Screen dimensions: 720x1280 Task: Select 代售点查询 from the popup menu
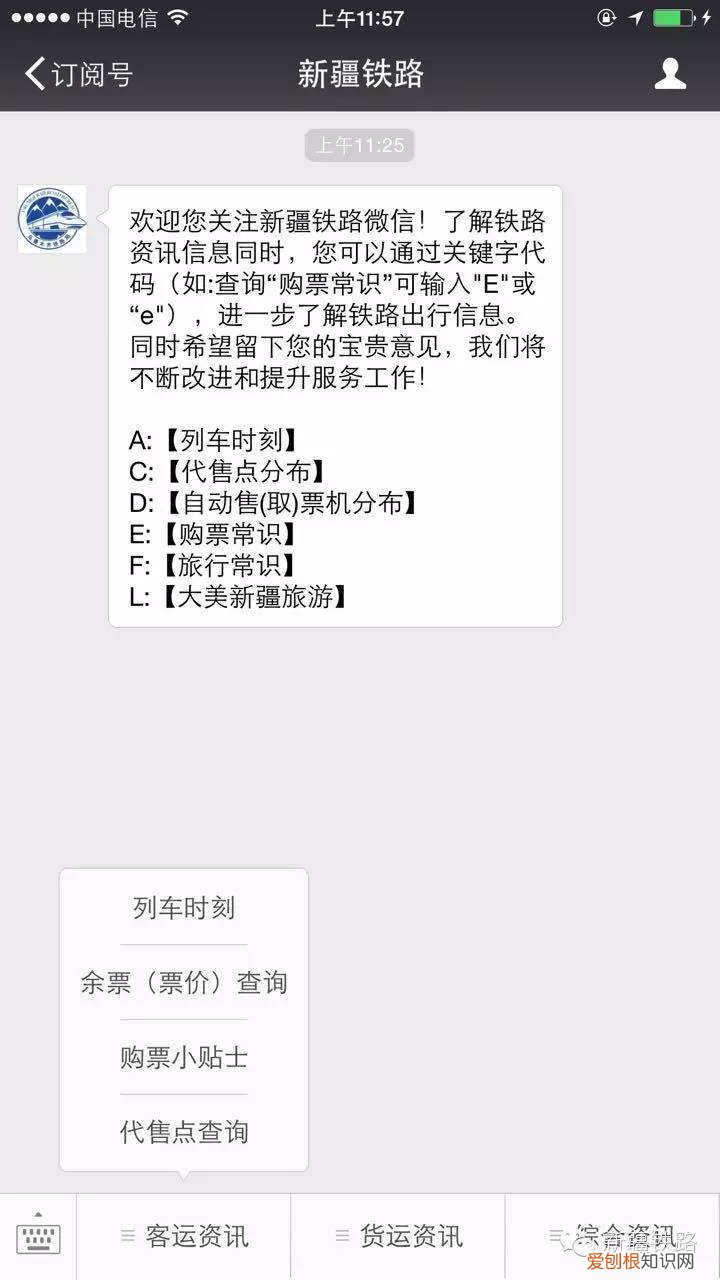click(x=183, y=1132)
